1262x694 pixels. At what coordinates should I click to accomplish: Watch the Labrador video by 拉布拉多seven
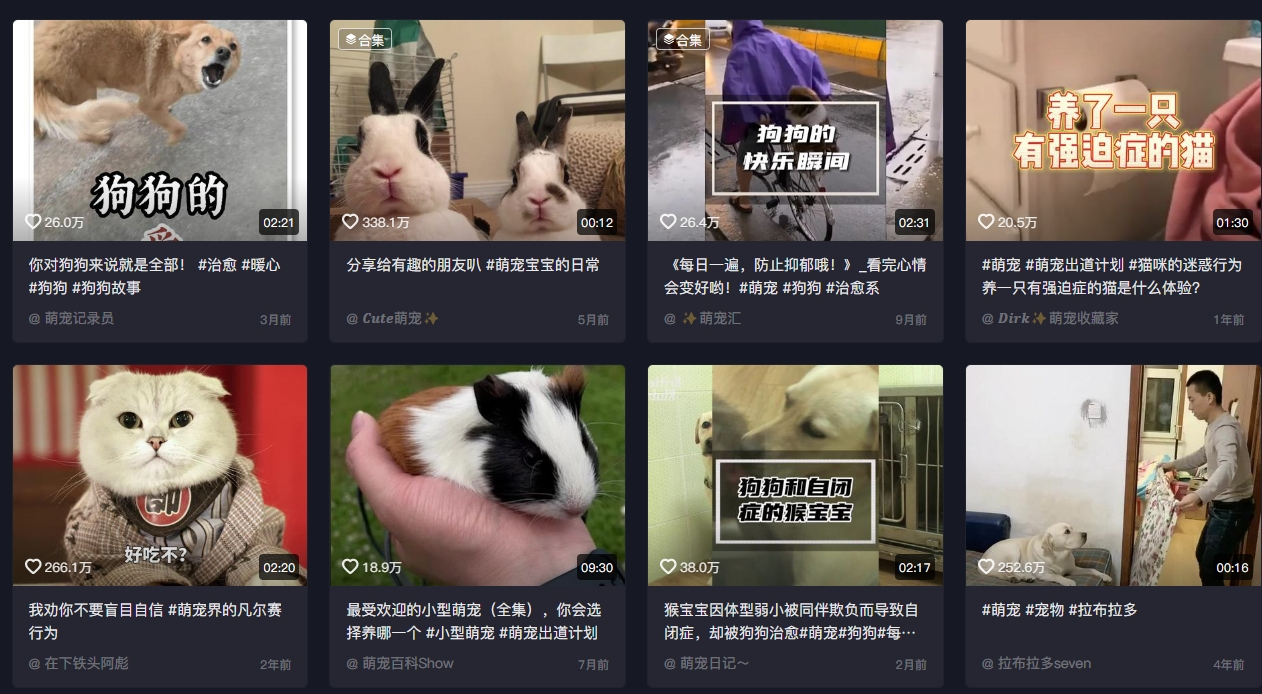pyautogui.click(x=1112, y=475)
